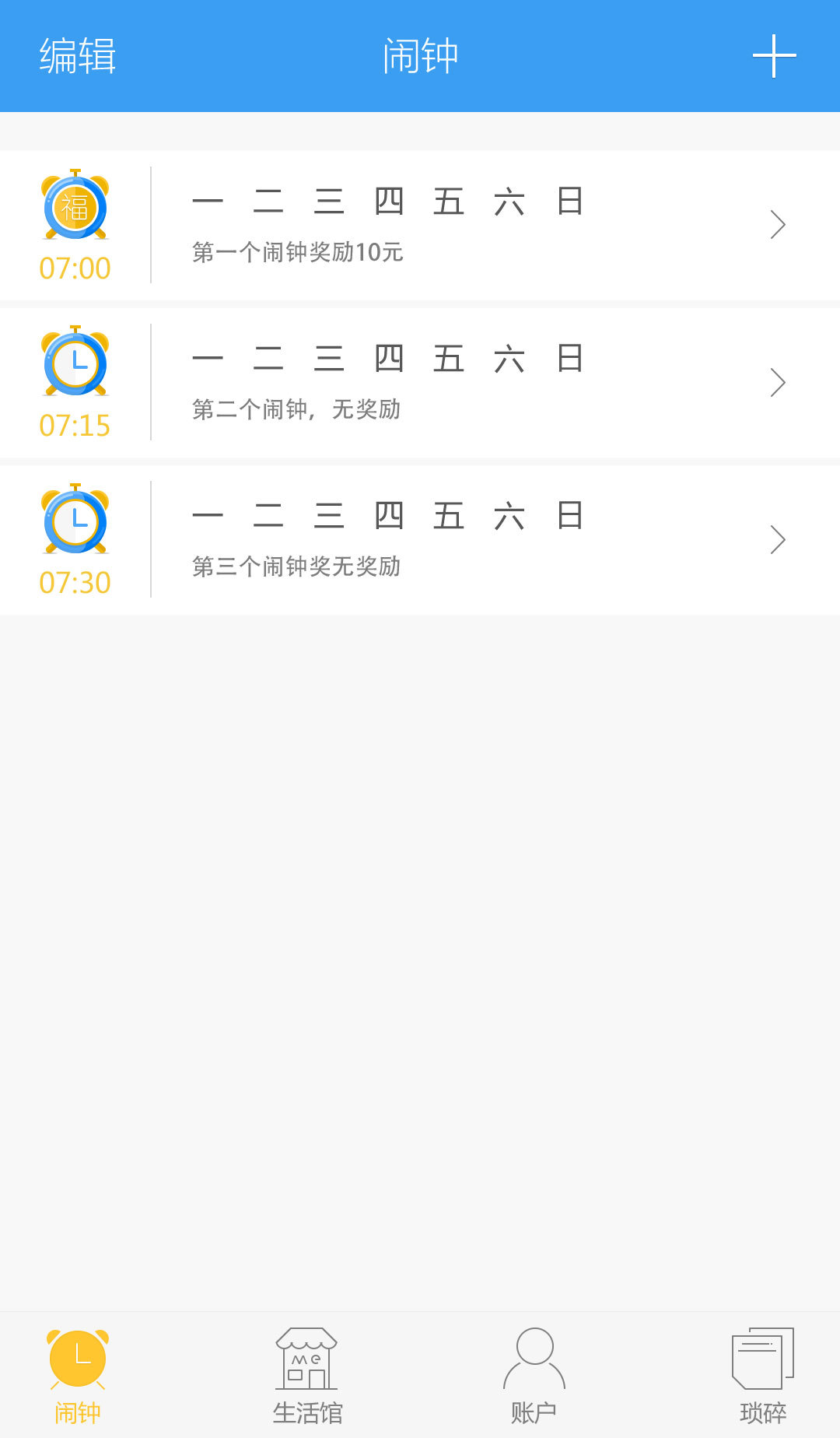The height and width of the screenshot is (1438, 840).
Task: Open the 07:15 second alarm
Action: 420,382
